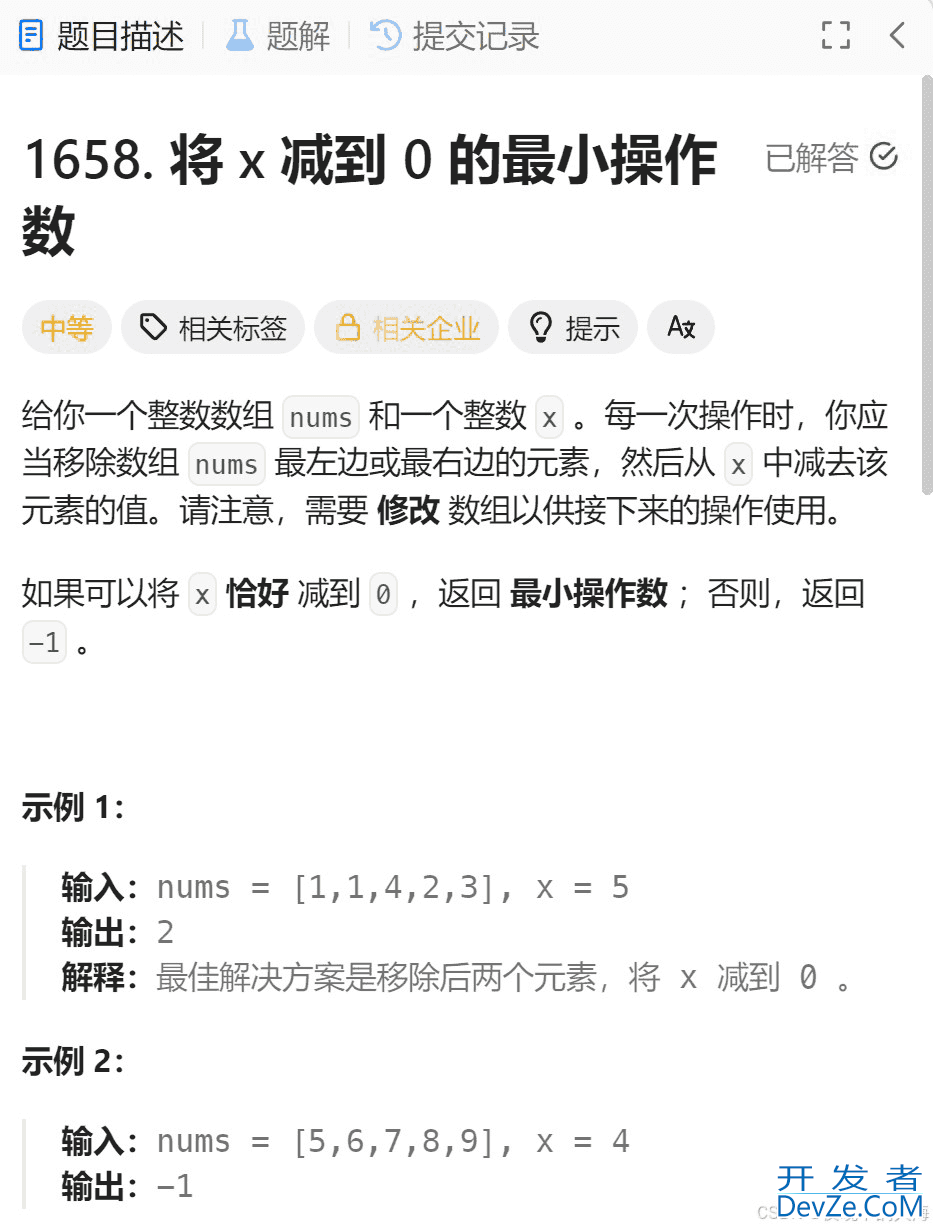This screenshot has height=1228, width=933.
Task: Expand the 提示 hints section
Action: 573,327
